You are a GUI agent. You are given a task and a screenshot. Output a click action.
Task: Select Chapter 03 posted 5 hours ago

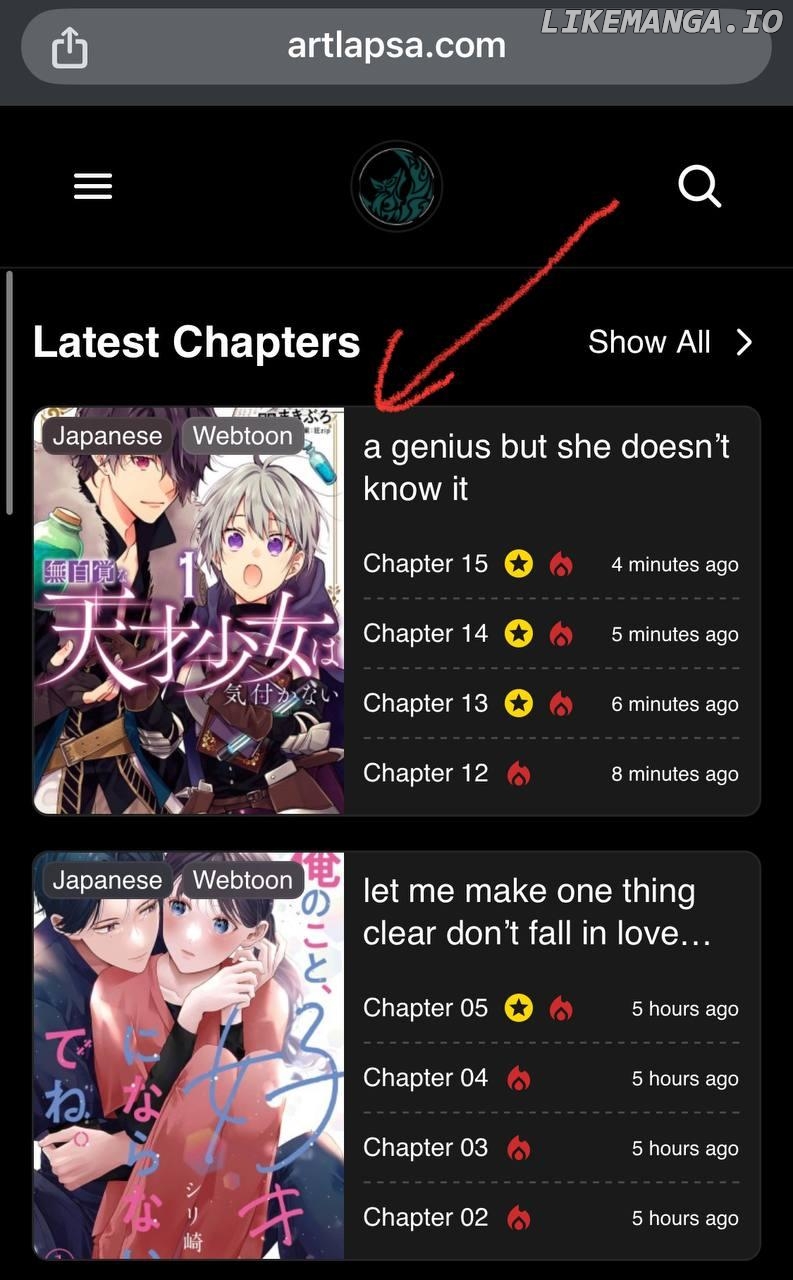(x=425, y=1148)
